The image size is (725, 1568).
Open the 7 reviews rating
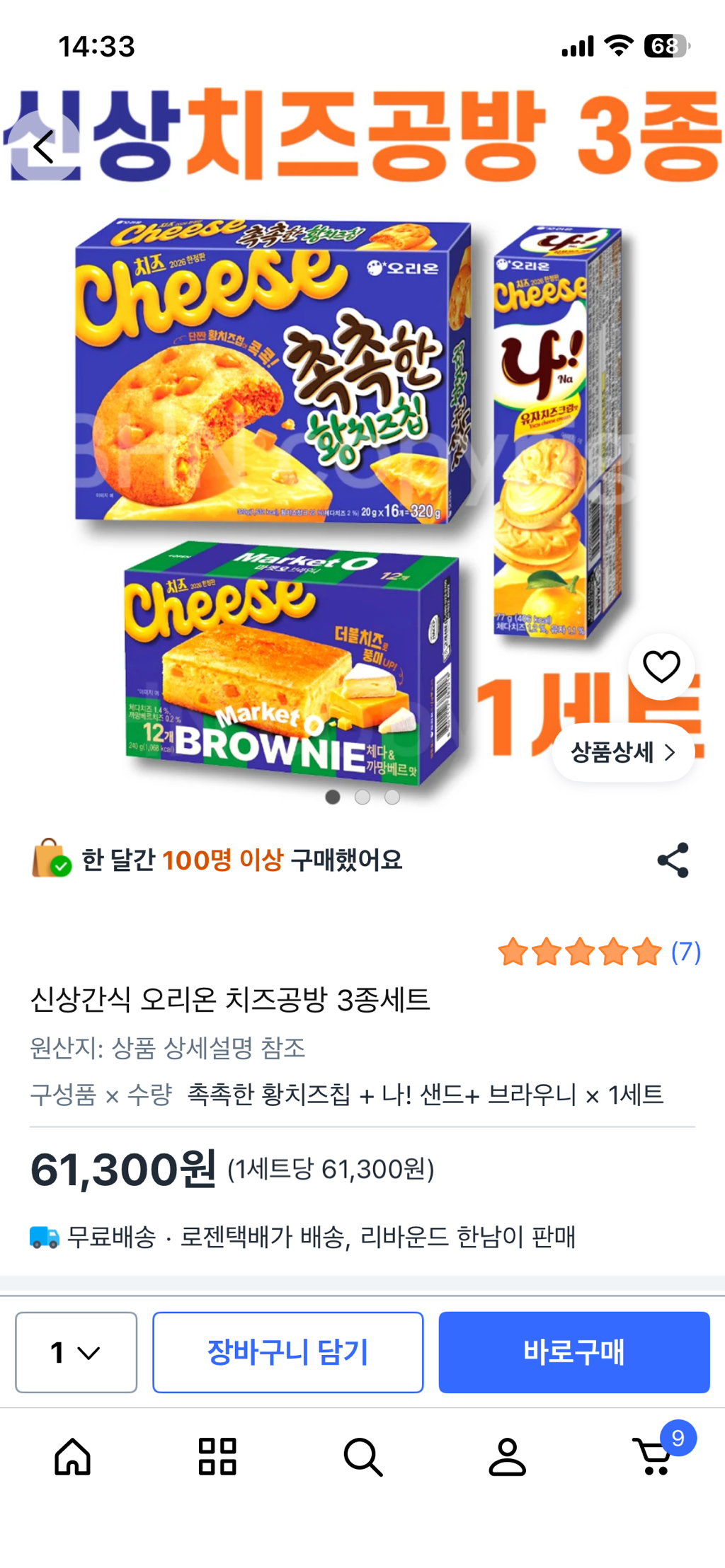click(x=599, y=952)
